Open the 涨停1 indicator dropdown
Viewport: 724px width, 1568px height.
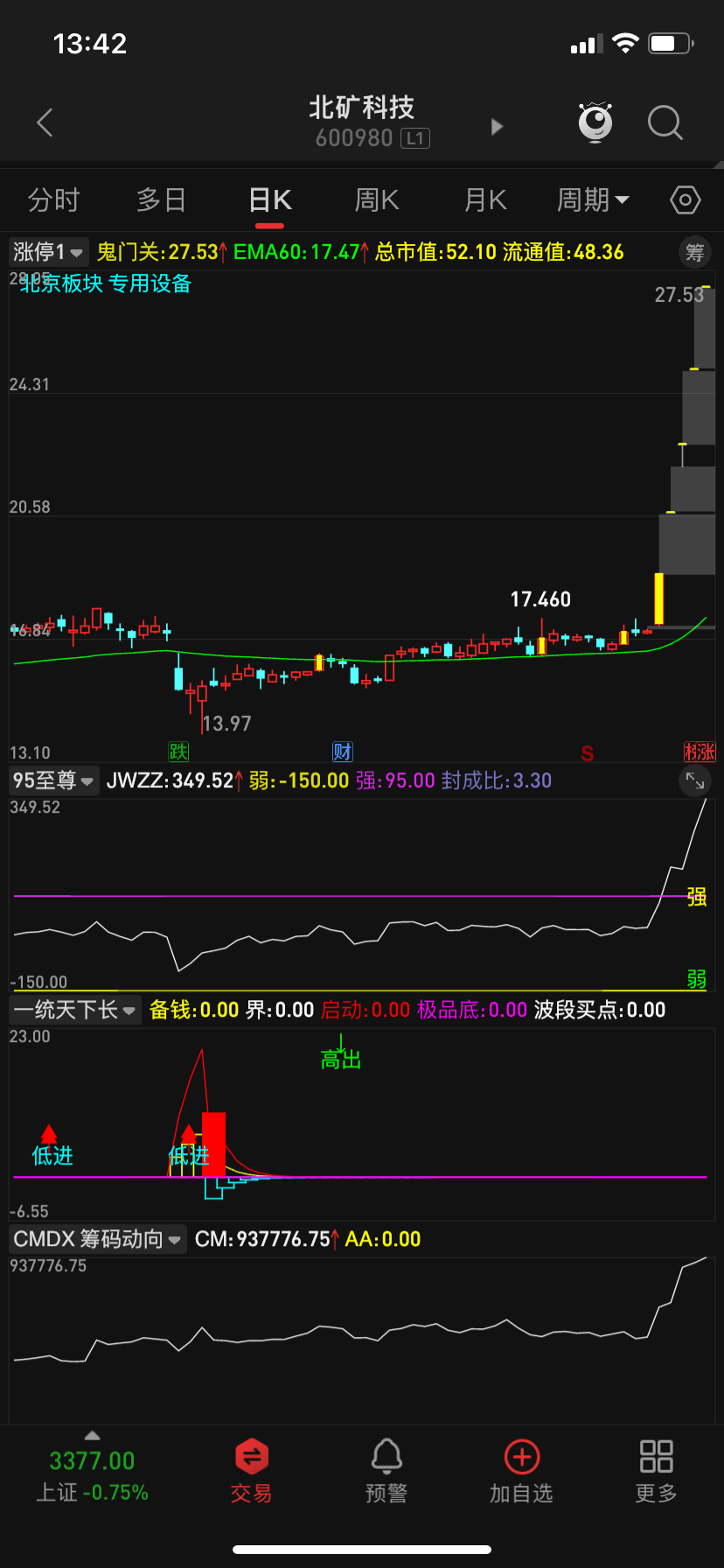[x=48, y=252]
